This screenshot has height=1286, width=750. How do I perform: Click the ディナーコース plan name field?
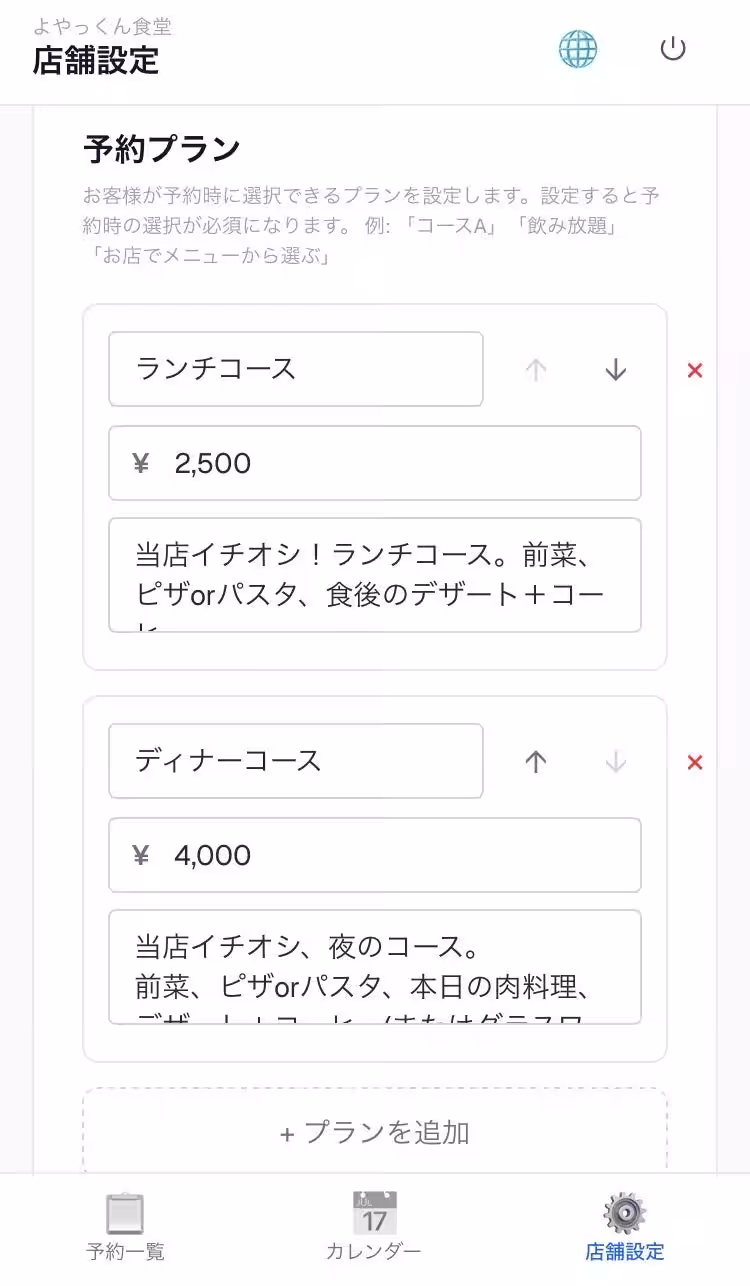point(295,761)
